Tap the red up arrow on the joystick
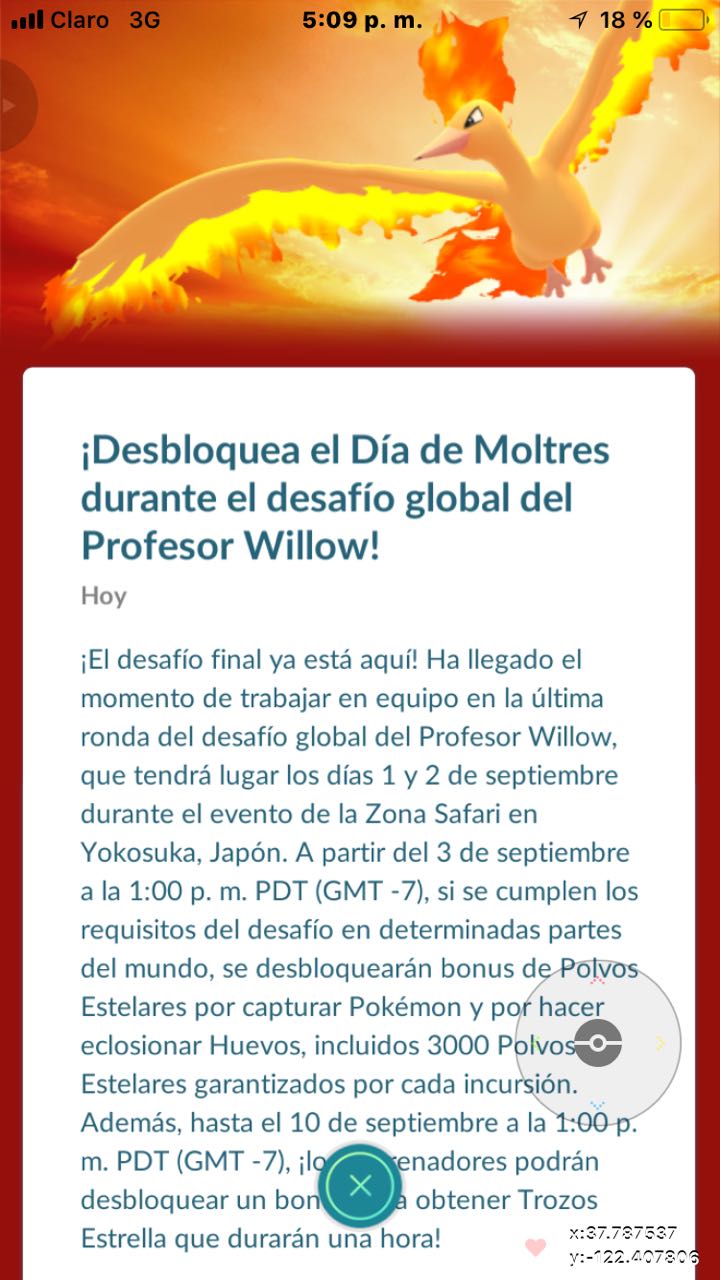This screenshot has width=720, height=1280. click(x=598, y=982)
